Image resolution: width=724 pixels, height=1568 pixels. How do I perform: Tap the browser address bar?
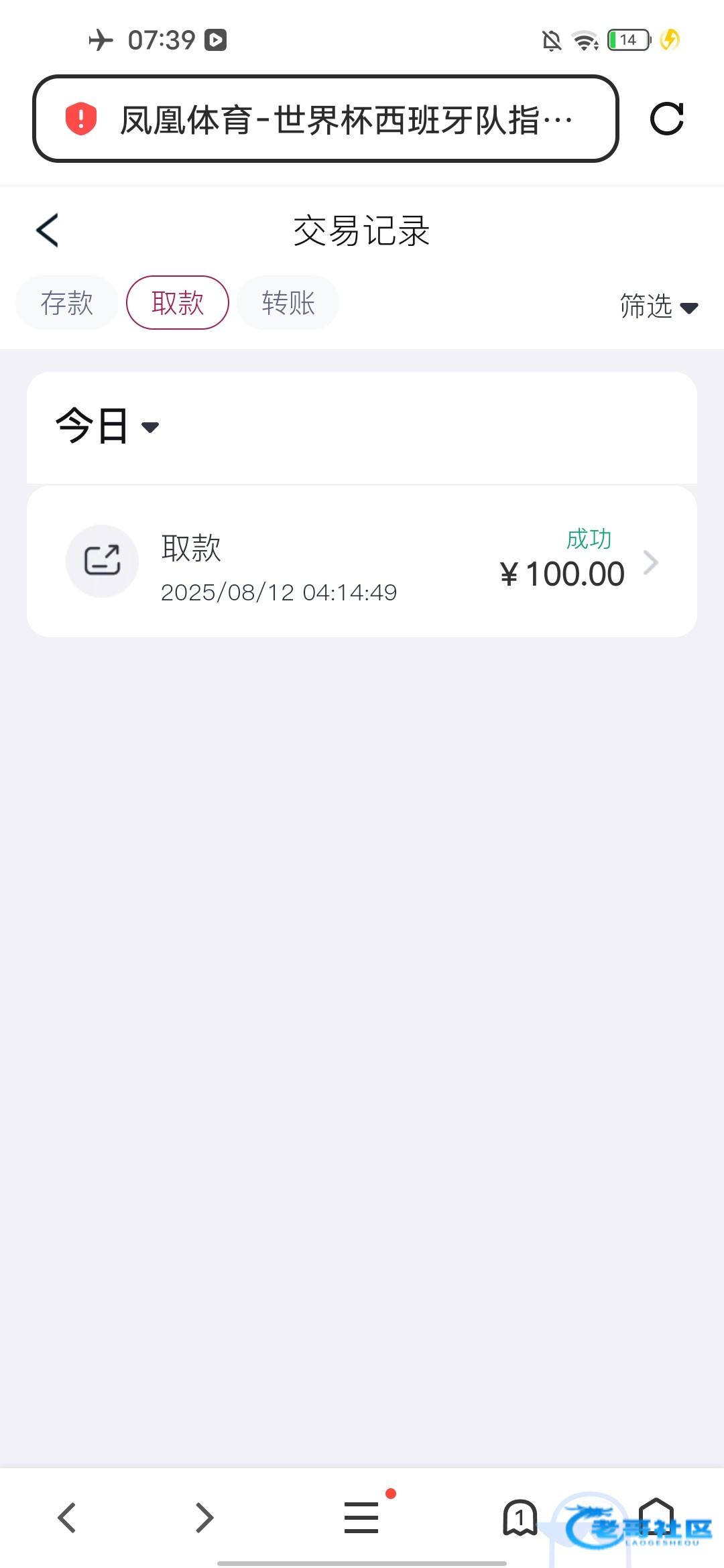[x=326, y=119]
